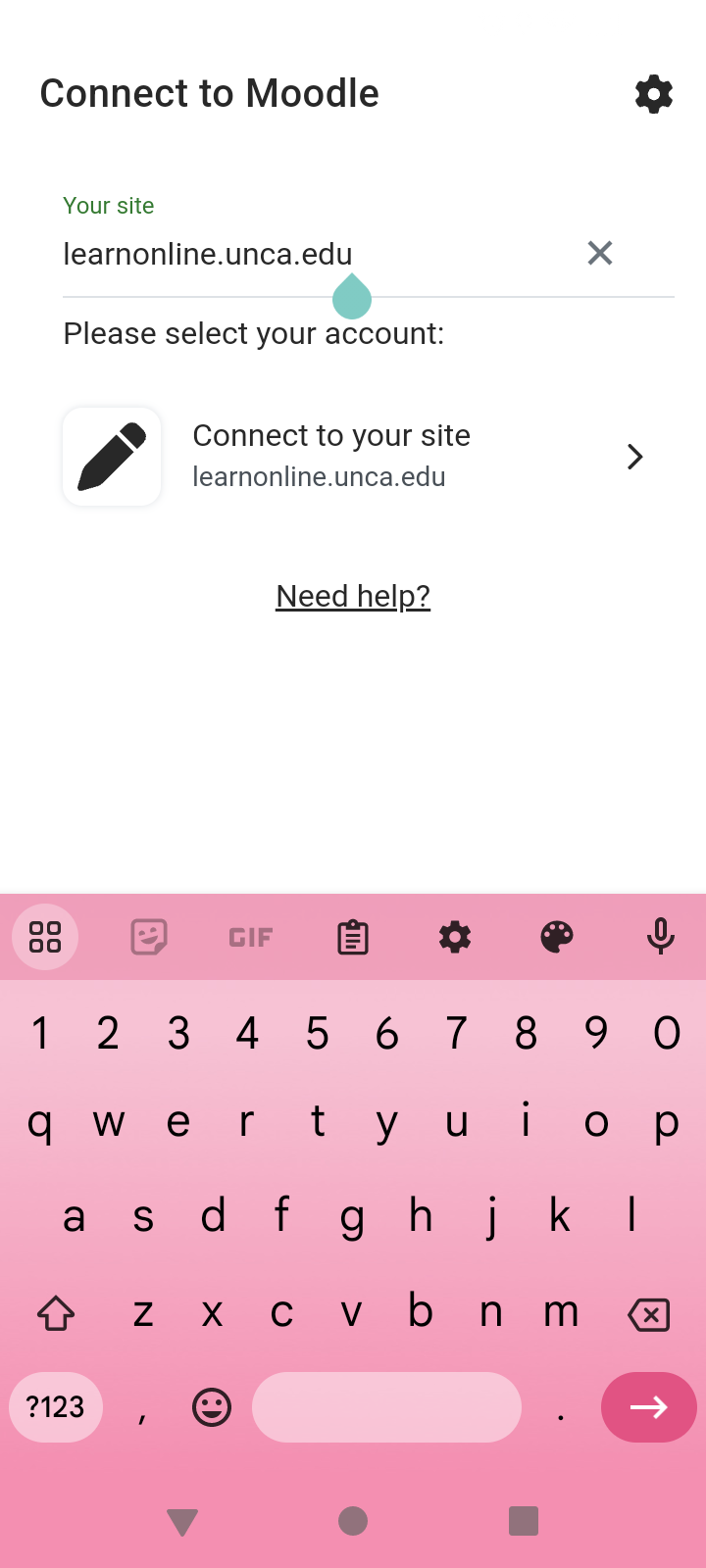The image size is (706, 1568).
Task: Tap the keyboard backspace key
Action: (648, 1314)
